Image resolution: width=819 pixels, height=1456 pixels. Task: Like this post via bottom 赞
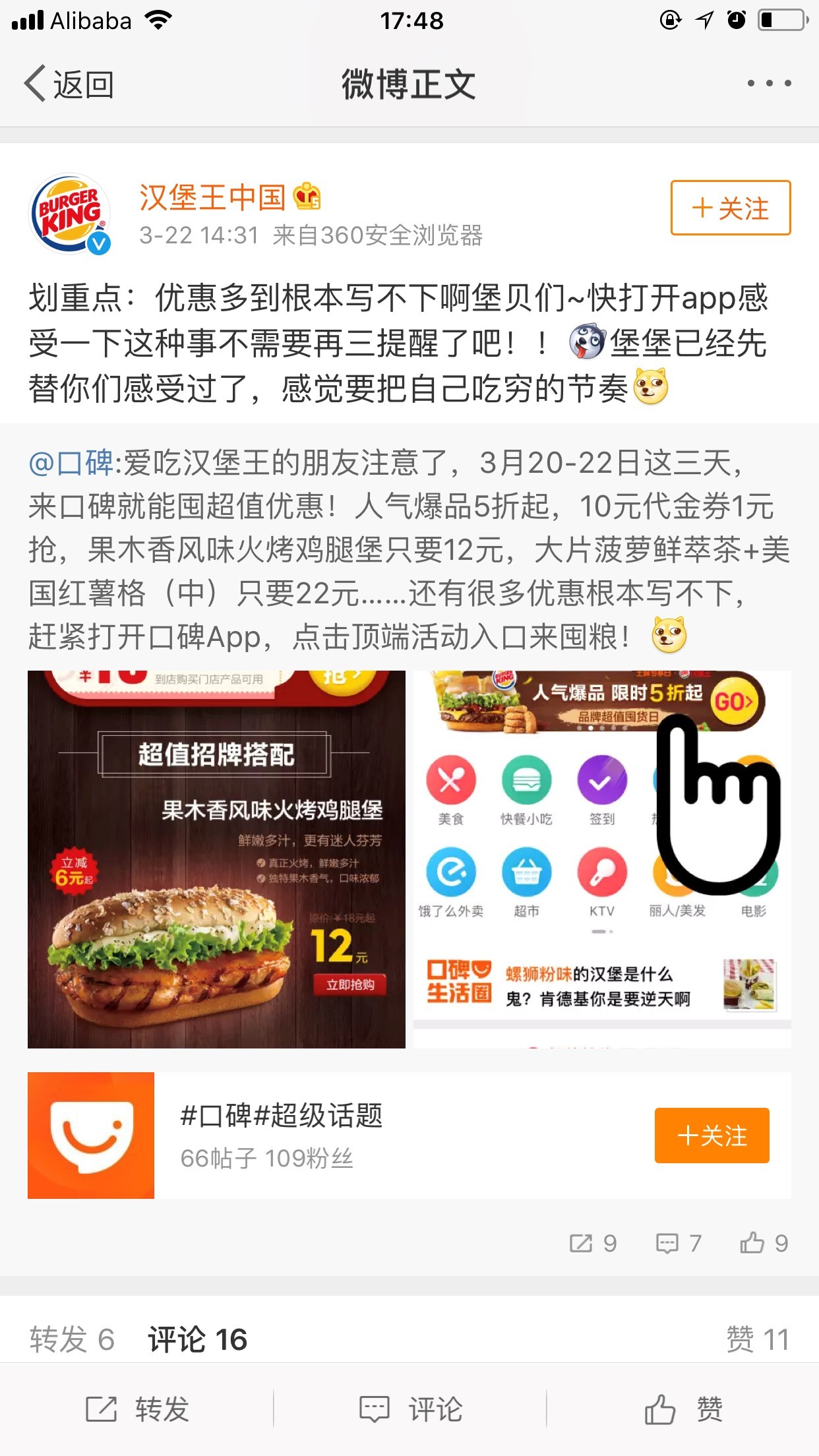(683, 1410)
